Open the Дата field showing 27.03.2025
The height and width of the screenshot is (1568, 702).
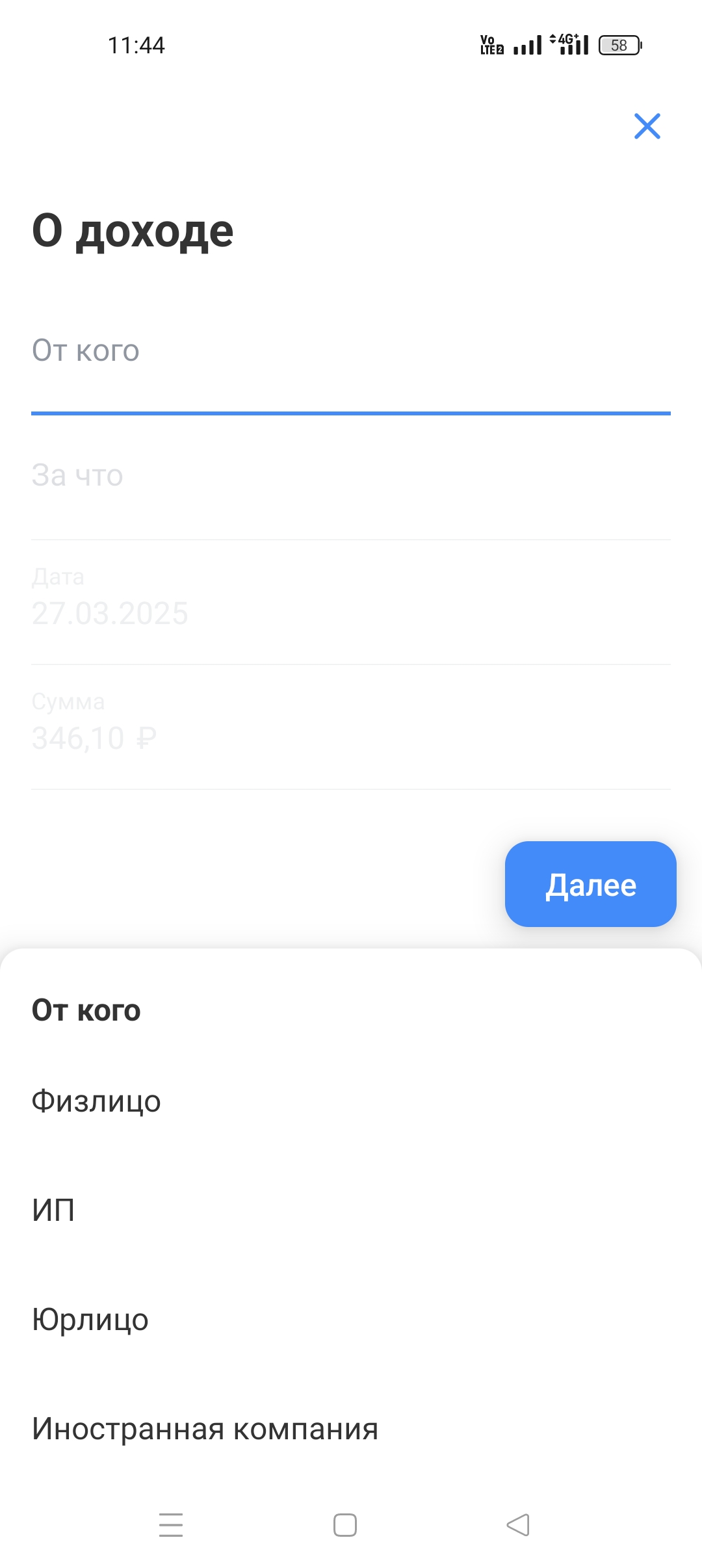click(x=351, y=603)
